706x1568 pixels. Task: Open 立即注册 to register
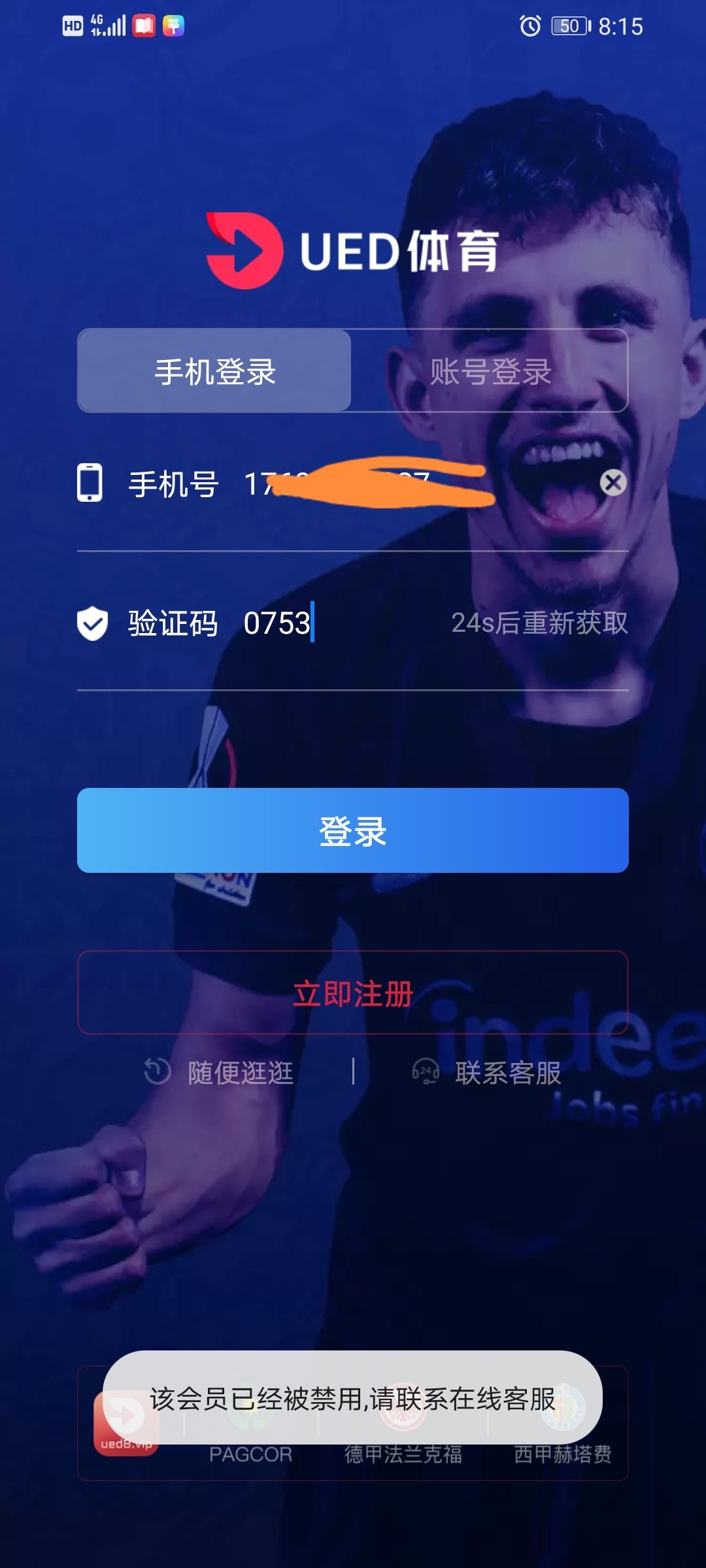click(353, 992)
